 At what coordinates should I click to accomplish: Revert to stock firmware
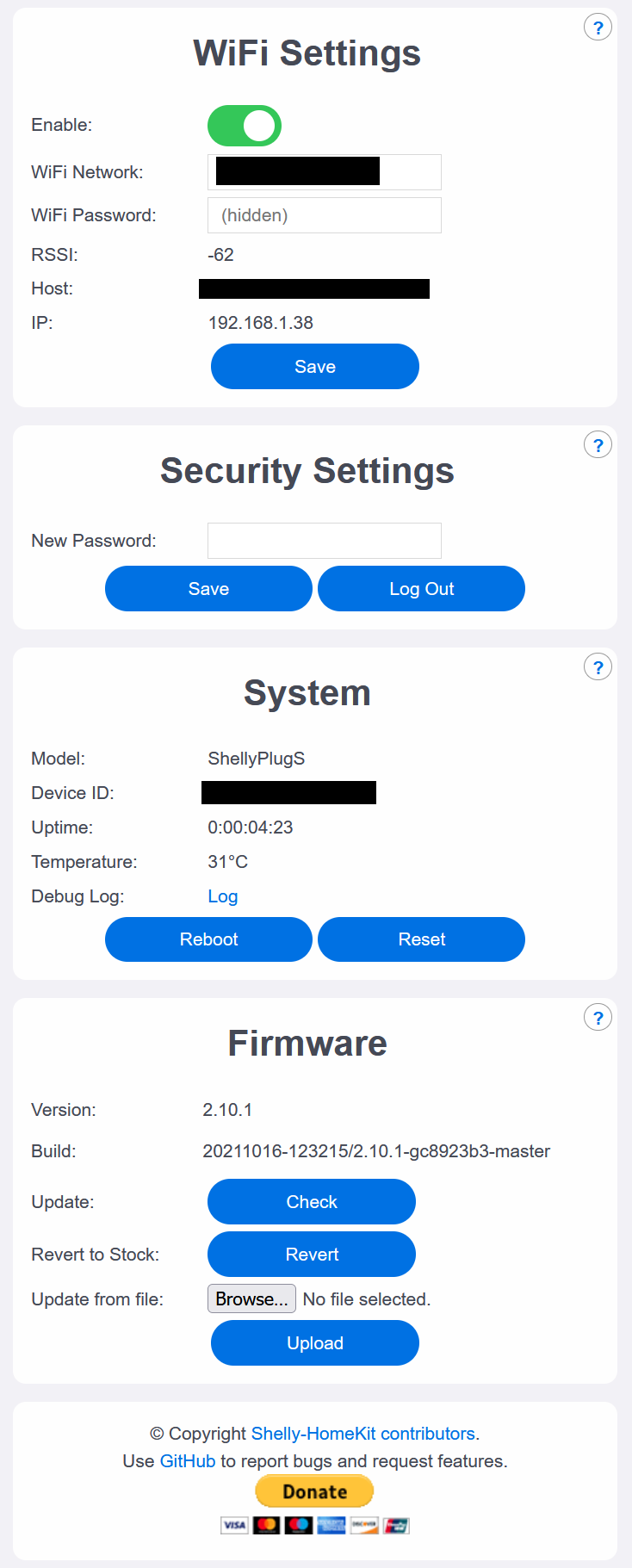coord(312,1255)
